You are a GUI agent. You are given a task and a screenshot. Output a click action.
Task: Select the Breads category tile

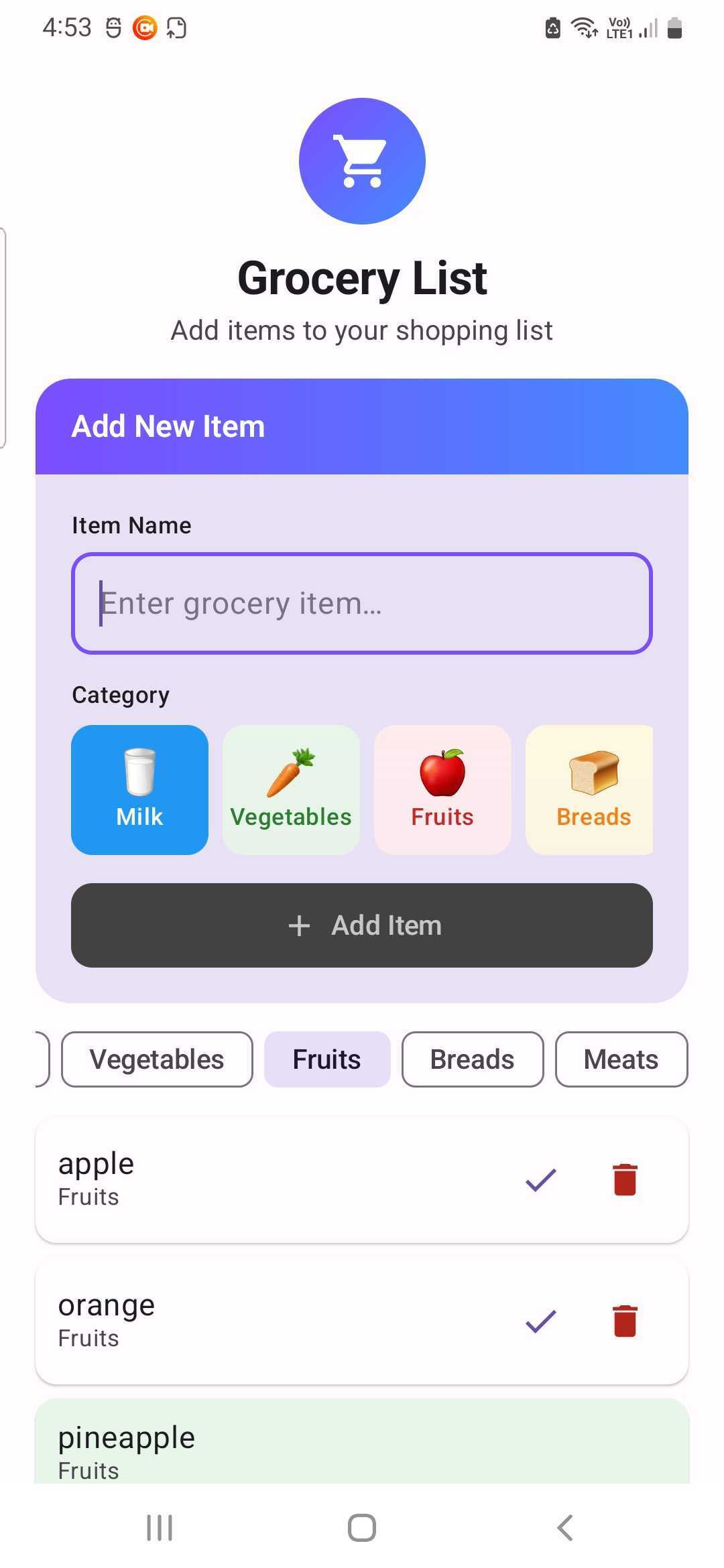tap(590, 789)
